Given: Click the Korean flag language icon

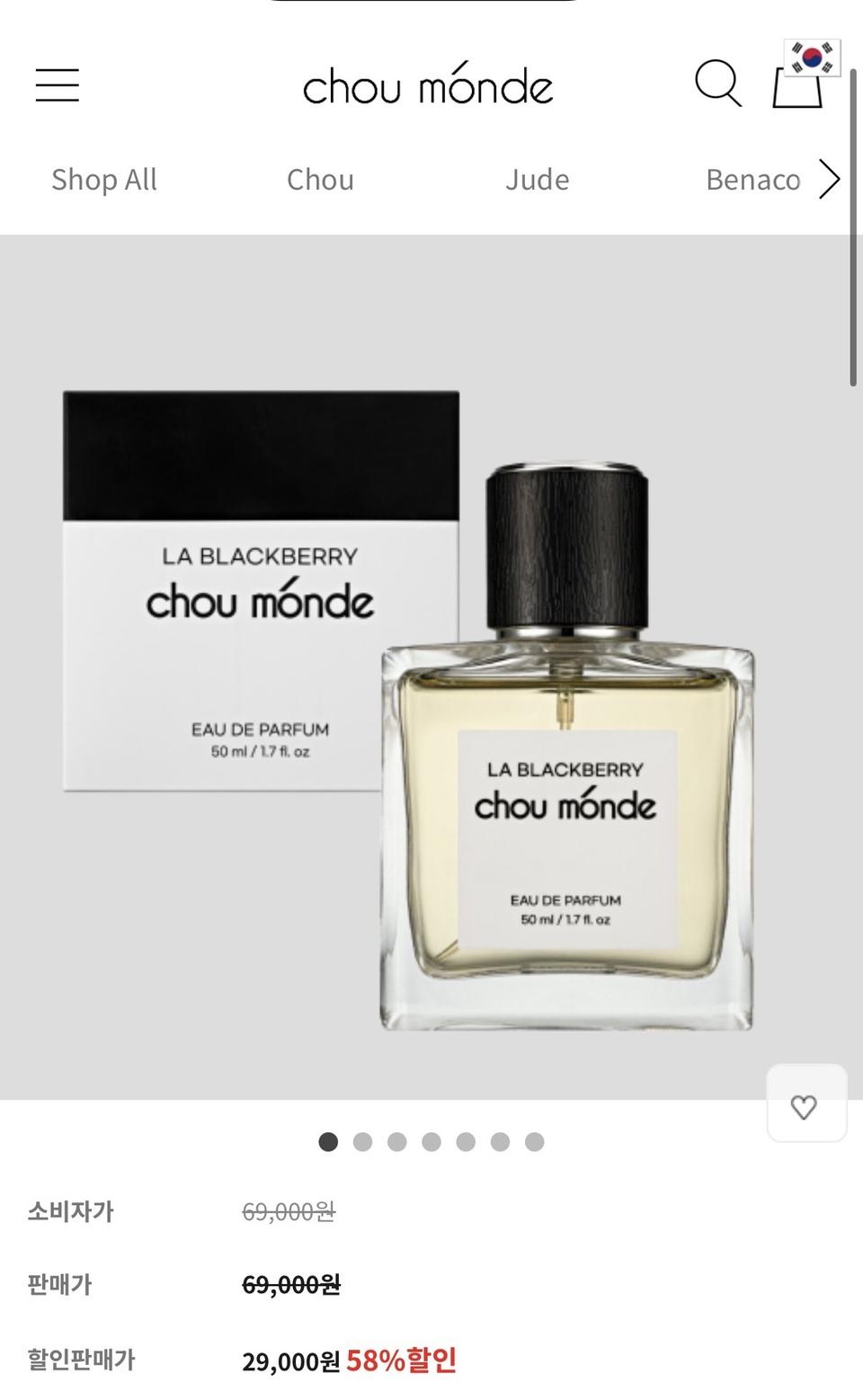Looking at the screenshot, I should [812, 59].
